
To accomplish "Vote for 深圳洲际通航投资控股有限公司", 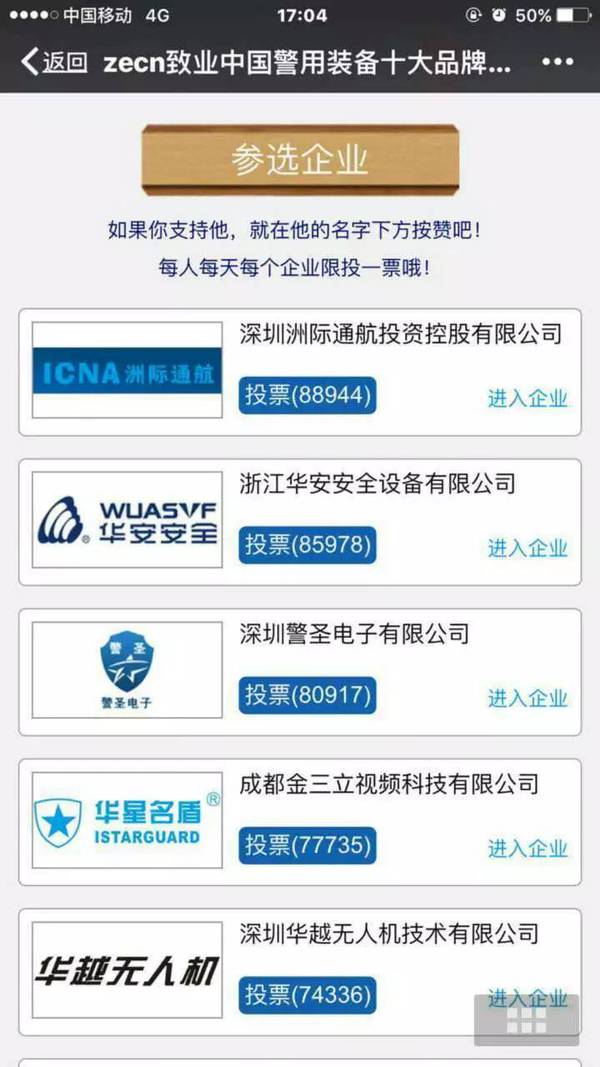I will (x=307, y=396).
